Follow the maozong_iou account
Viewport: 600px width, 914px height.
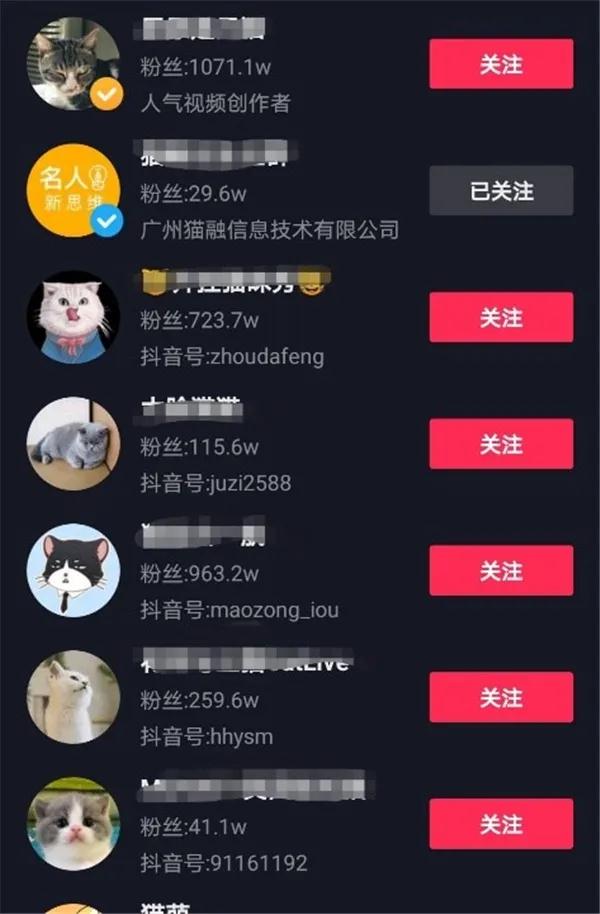(x=501, y=571)
